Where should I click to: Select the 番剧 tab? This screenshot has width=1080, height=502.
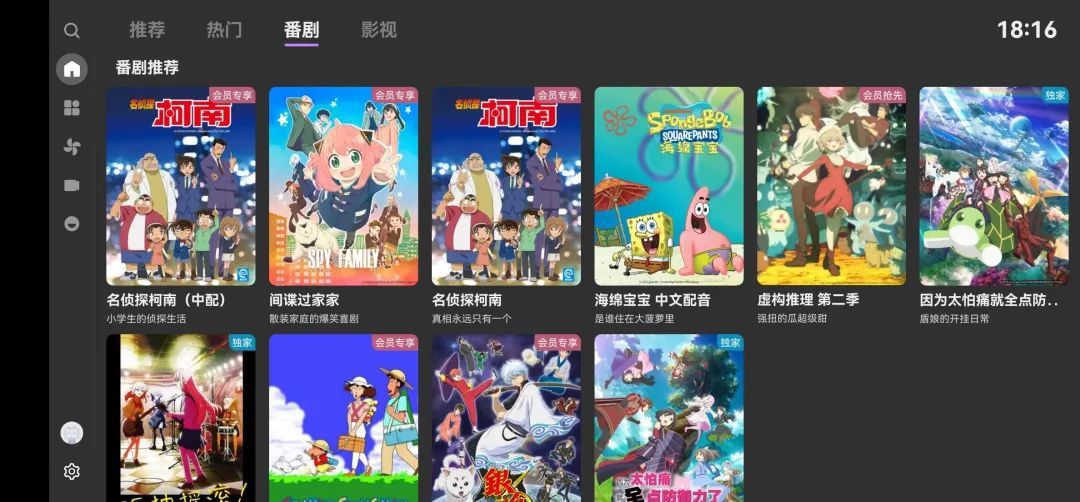click(301, 30)
